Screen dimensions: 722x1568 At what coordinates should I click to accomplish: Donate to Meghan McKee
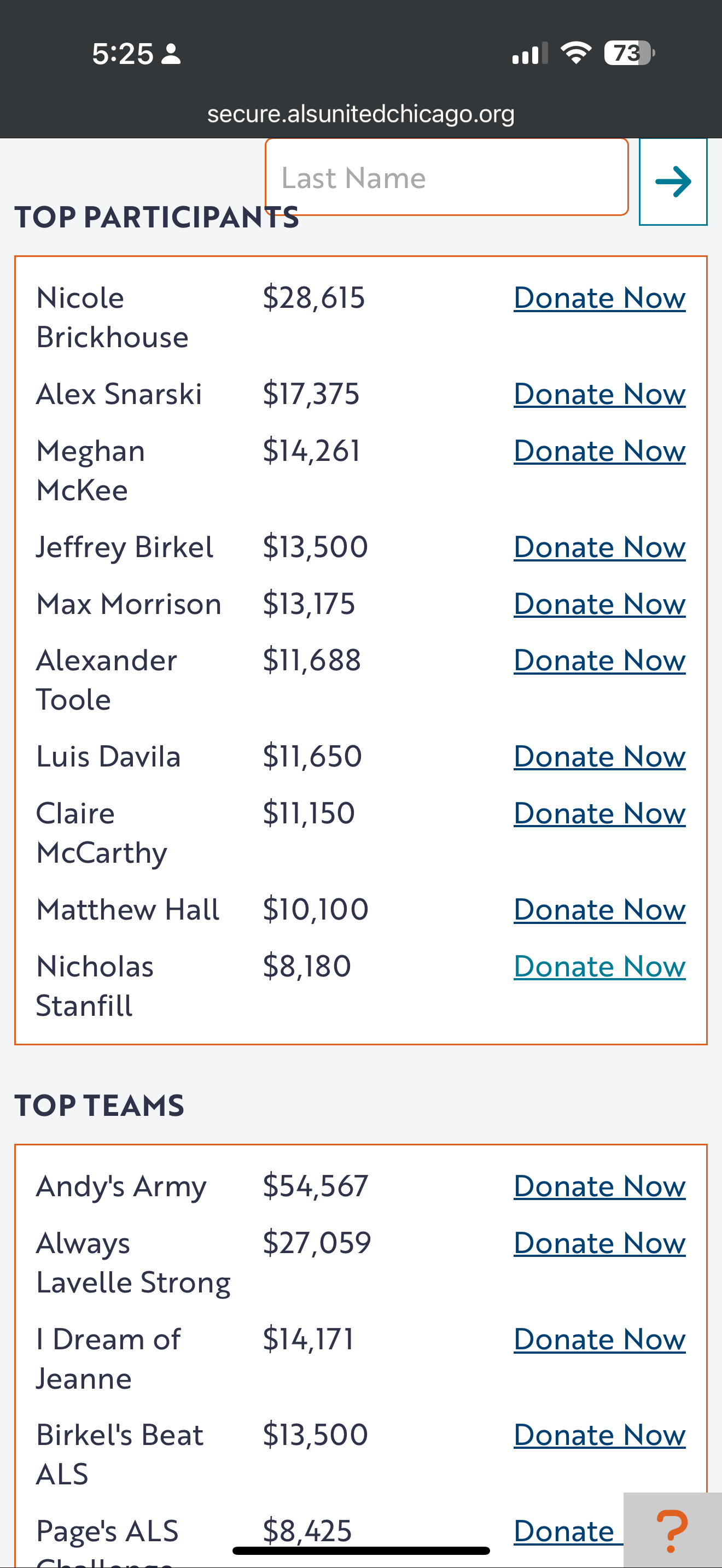coord(599,451)
